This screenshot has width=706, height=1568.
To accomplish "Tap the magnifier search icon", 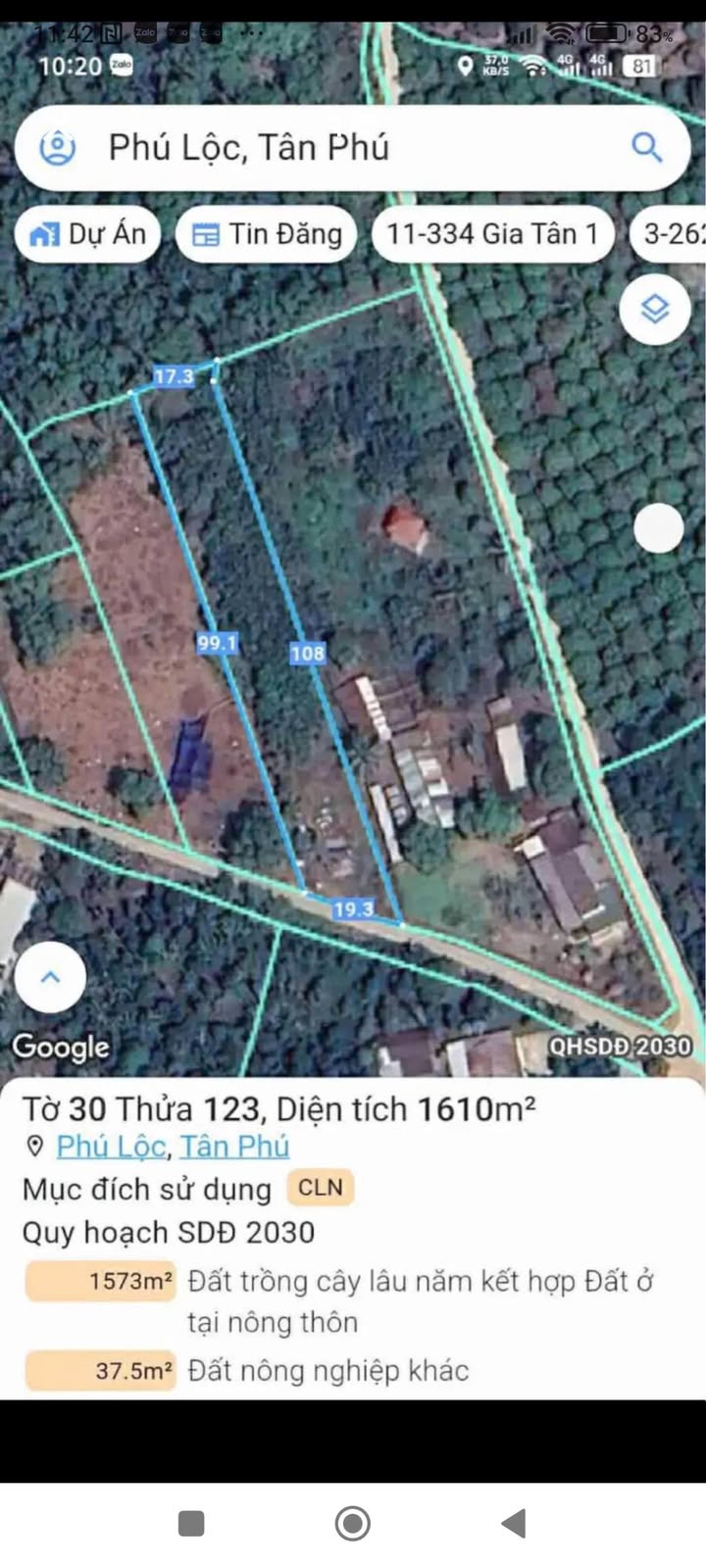I will pos(646,148).
